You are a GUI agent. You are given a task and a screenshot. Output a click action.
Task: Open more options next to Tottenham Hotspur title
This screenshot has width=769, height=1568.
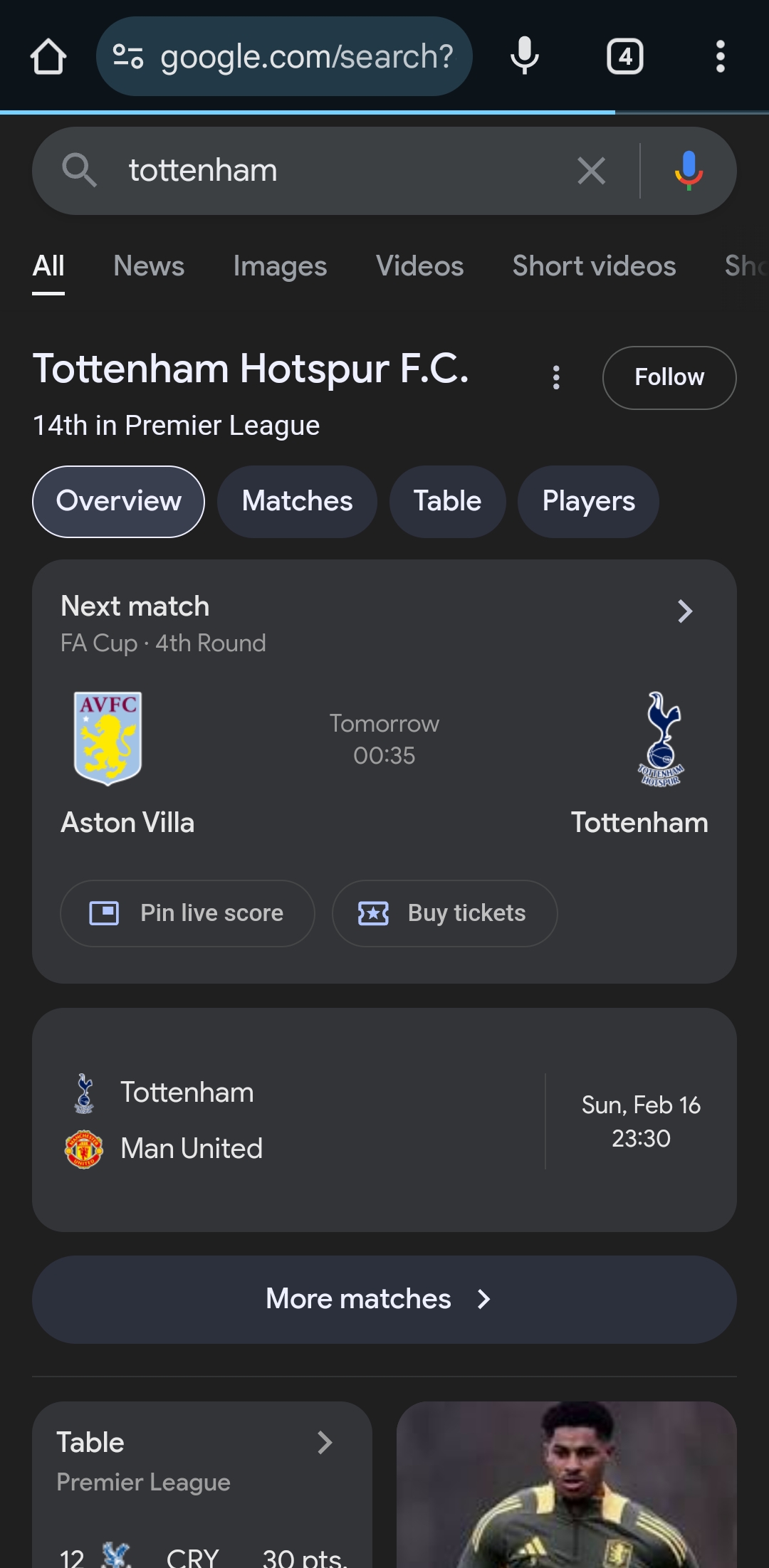point(556,377)
